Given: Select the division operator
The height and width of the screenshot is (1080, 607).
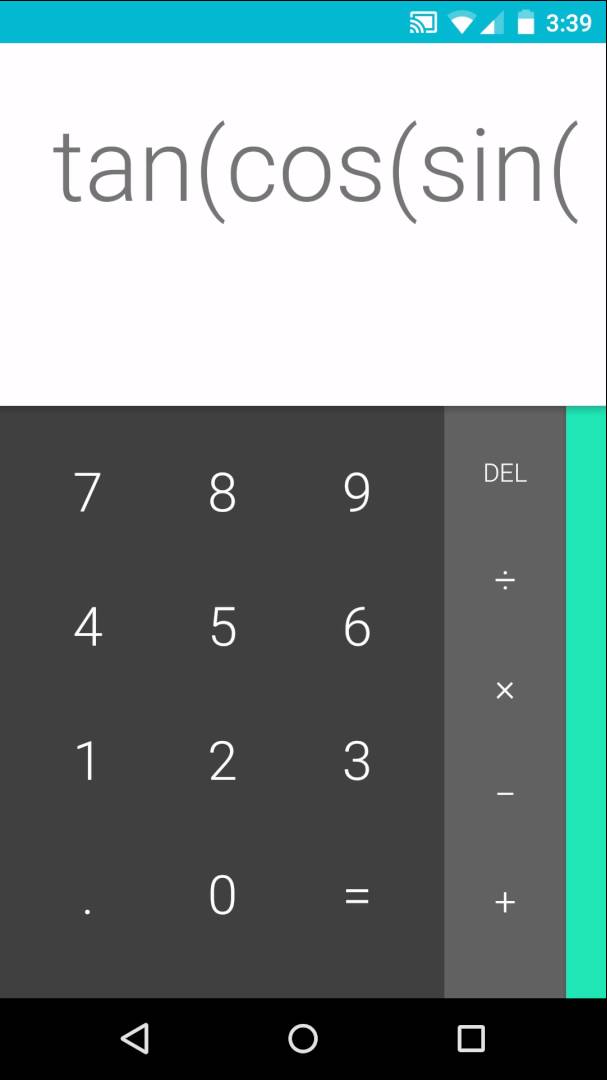Looking at the screenshot, I should coord(505,581).
